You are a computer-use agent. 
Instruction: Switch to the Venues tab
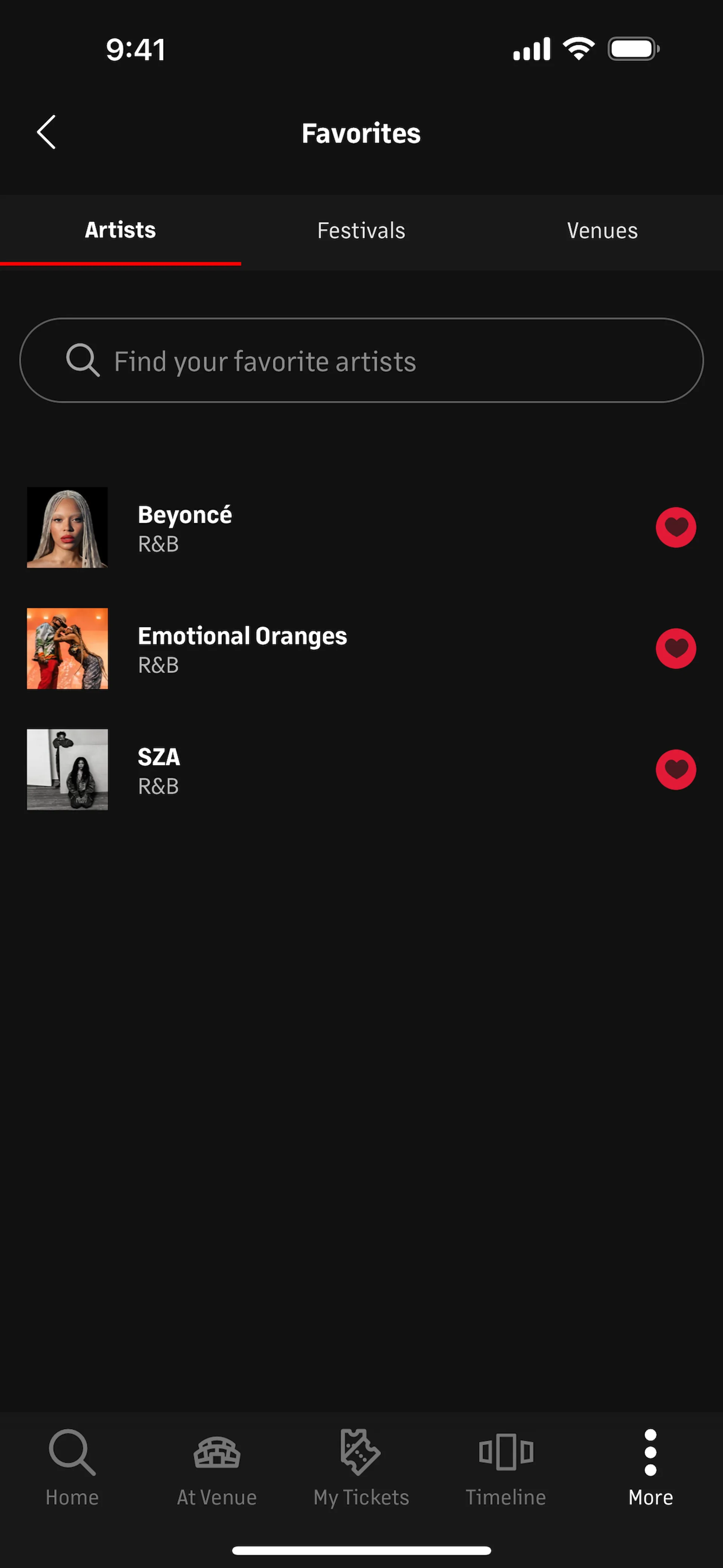[x=602, y=231]
